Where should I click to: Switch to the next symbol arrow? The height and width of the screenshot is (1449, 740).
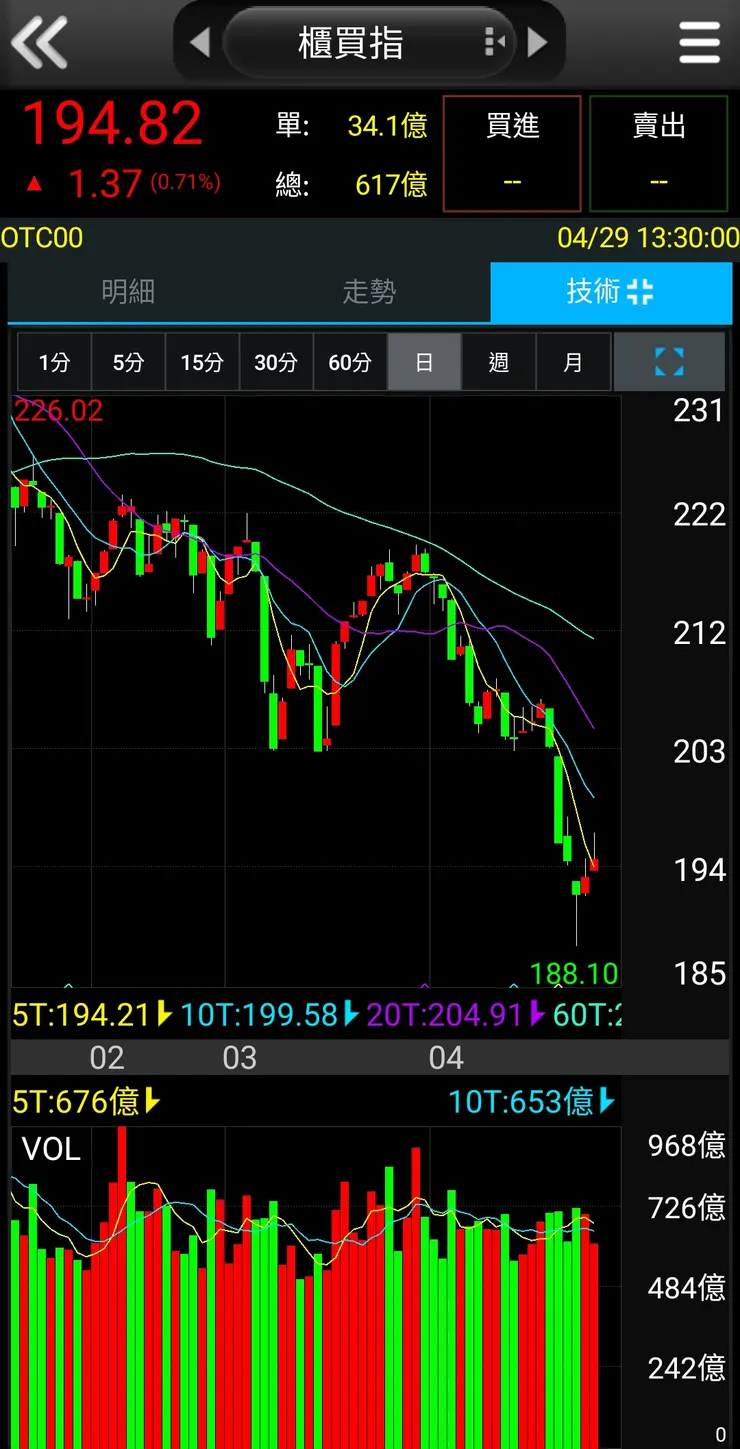pyautogui.click(x=538, y=43)
